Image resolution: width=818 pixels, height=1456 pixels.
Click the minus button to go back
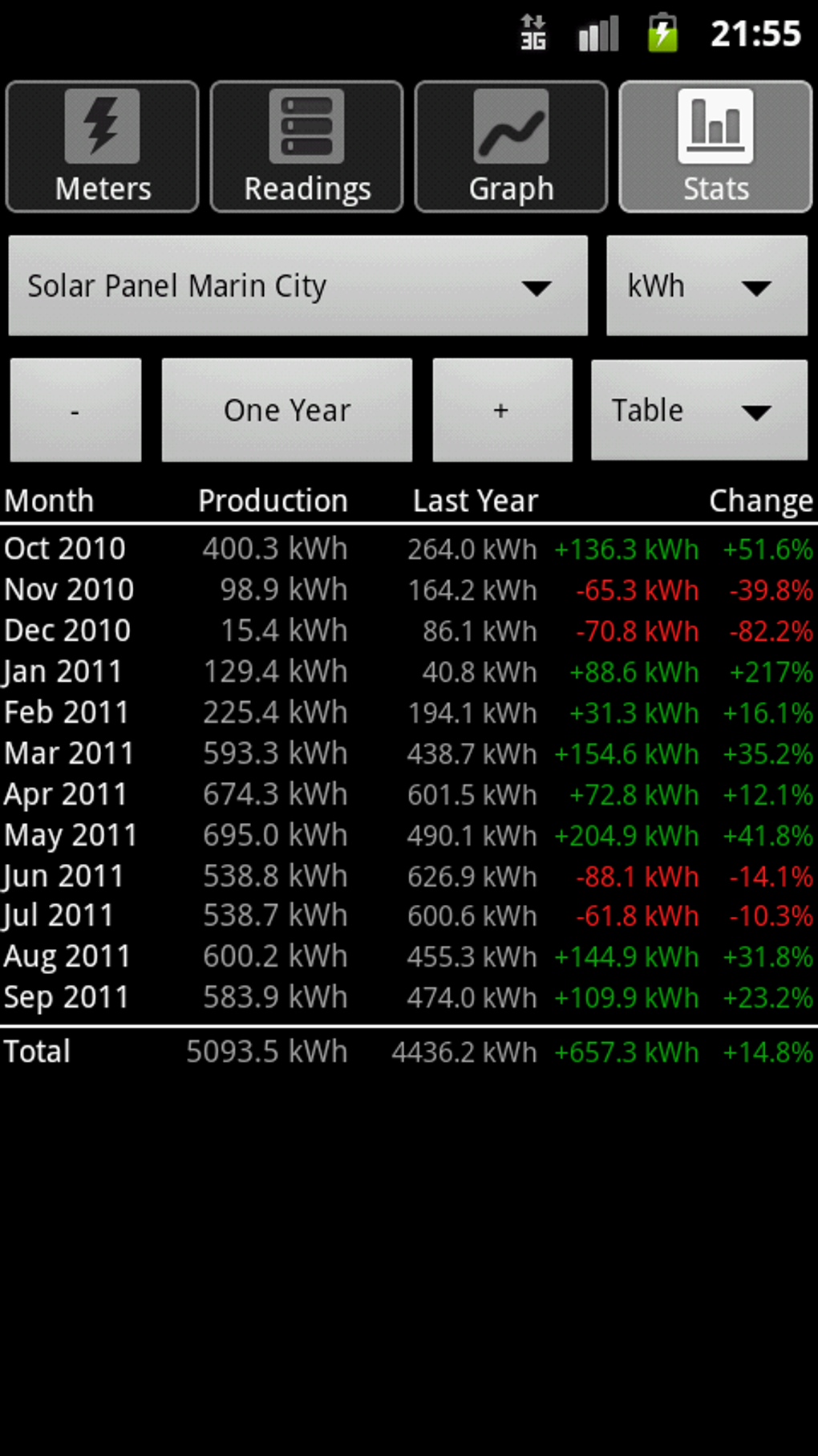(75, 410)
